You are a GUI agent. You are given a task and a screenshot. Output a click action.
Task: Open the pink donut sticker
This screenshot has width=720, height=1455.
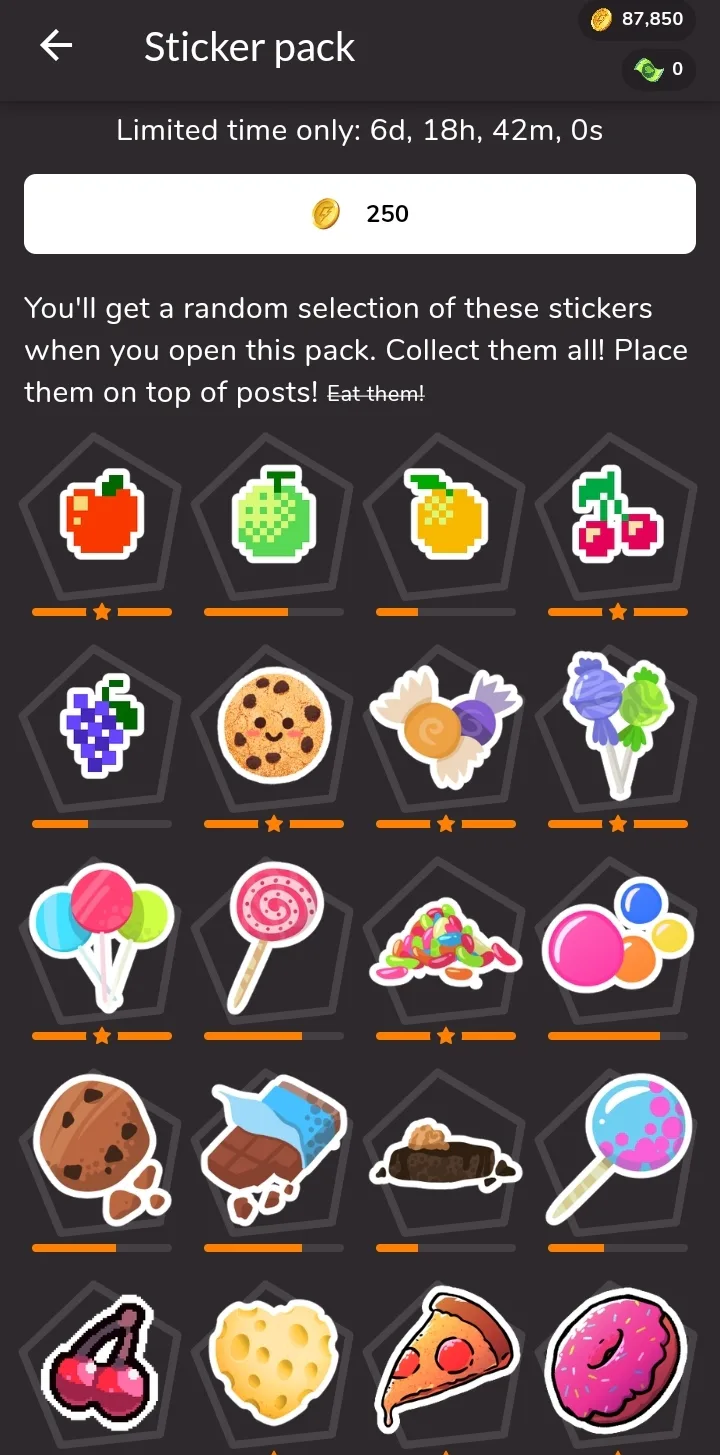click(618, 1362)
